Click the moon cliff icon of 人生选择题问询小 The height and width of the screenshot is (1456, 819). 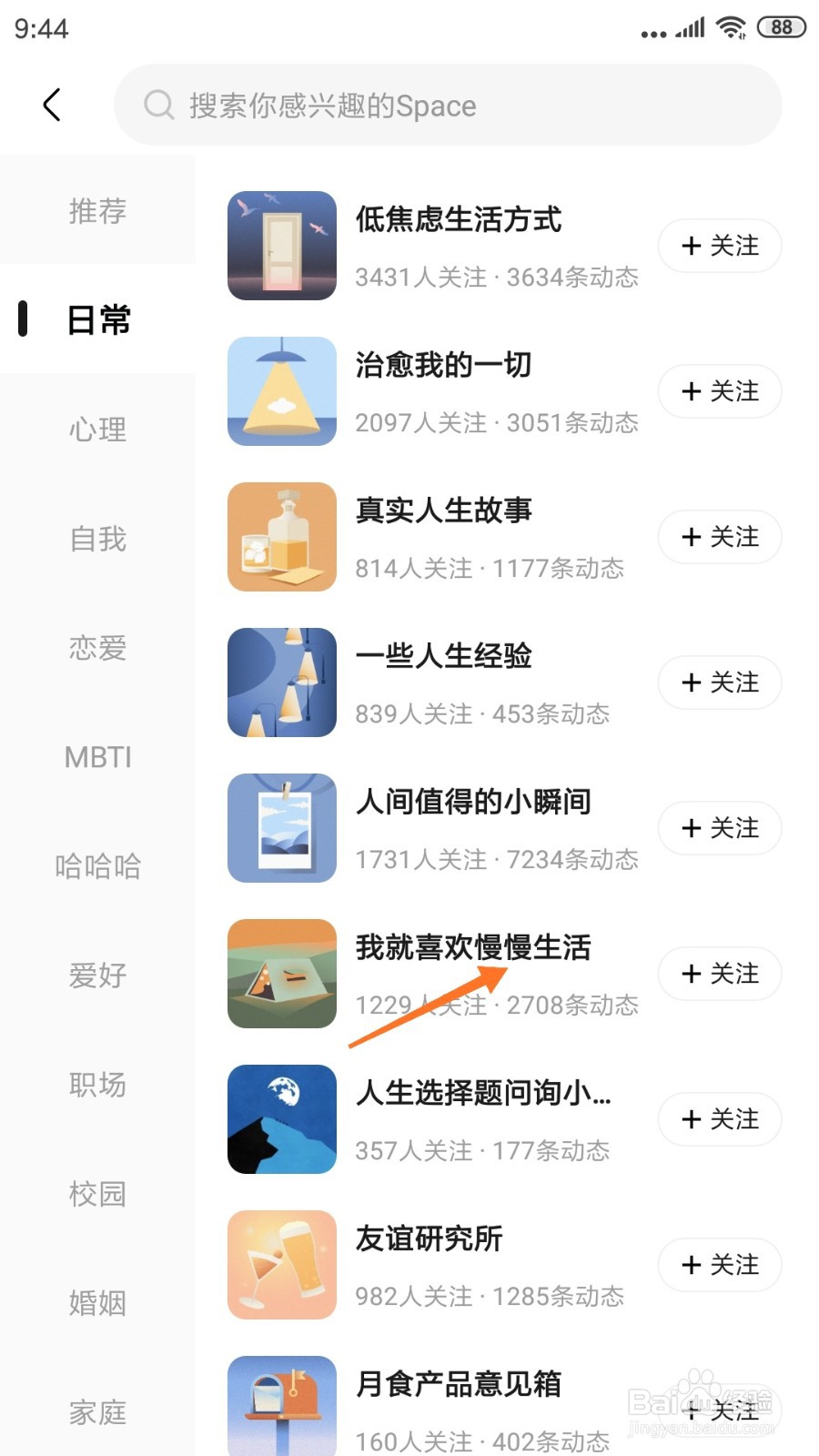pos(280,1118)
